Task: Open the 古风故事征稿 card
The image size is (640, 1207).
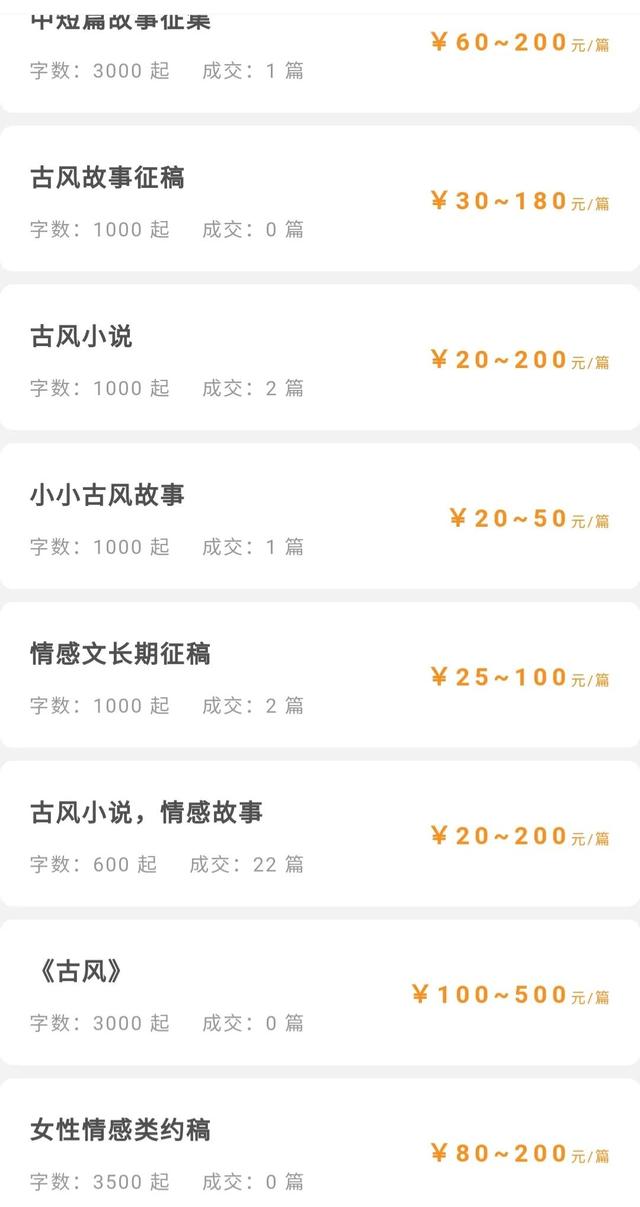Action: 320,199
